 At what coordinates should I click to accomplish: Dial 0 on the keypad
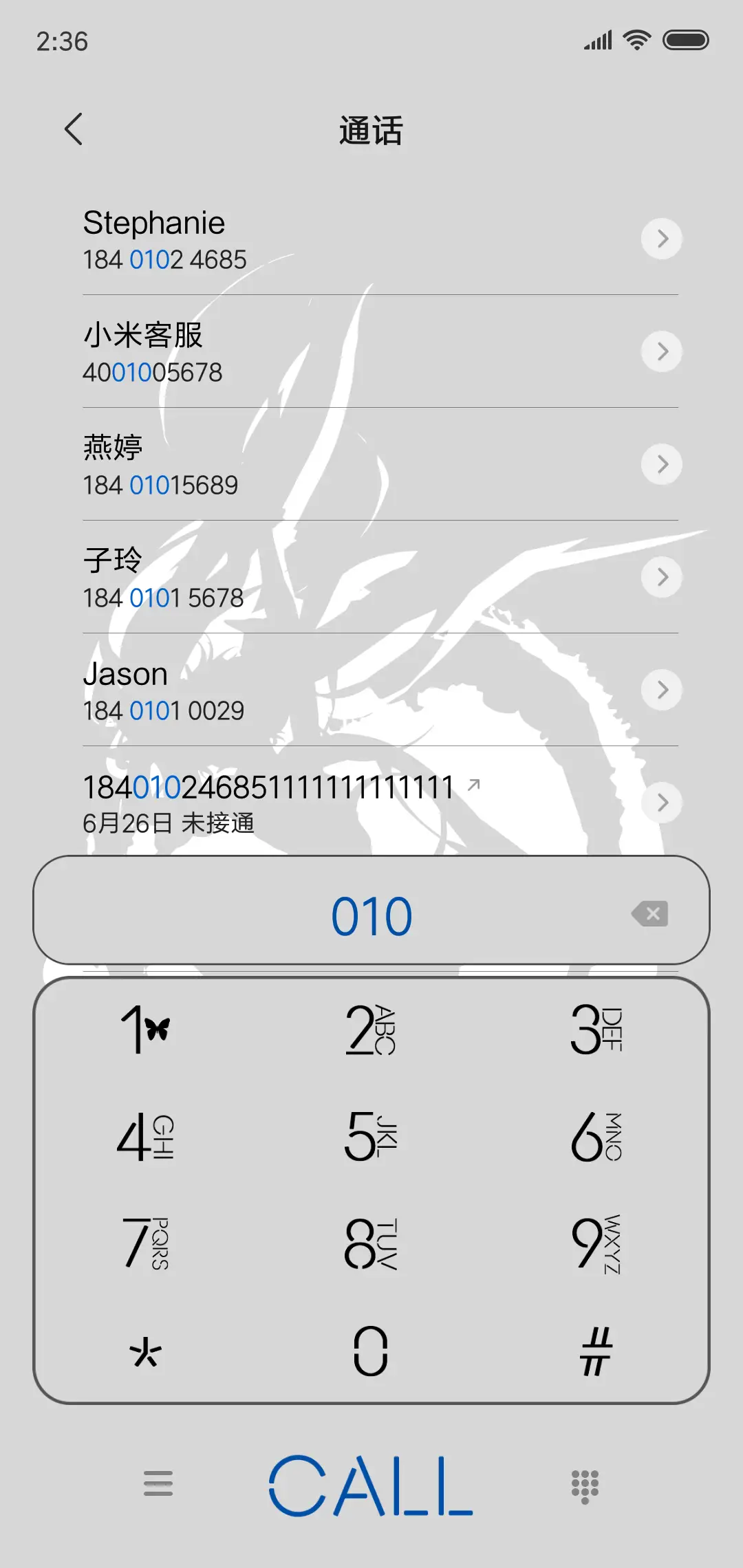click(371, 1351)
